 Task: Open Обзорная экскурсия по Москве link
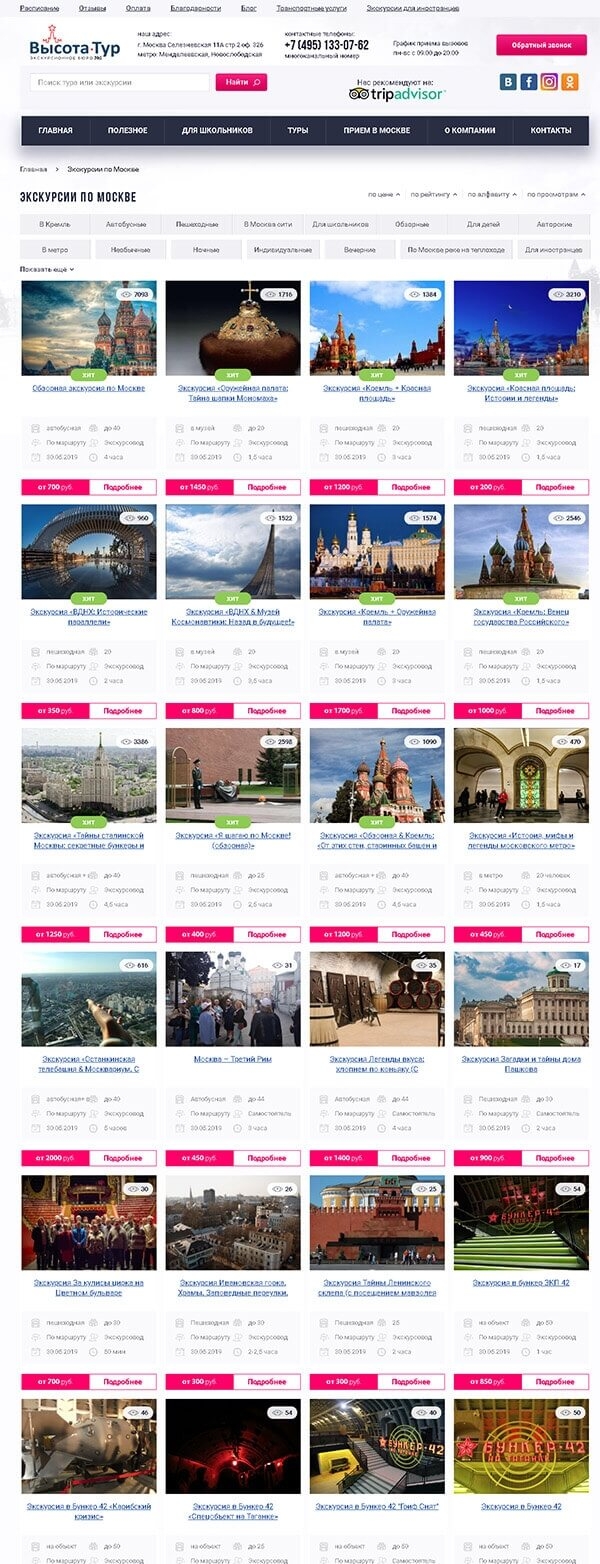(x=89, y=387)
